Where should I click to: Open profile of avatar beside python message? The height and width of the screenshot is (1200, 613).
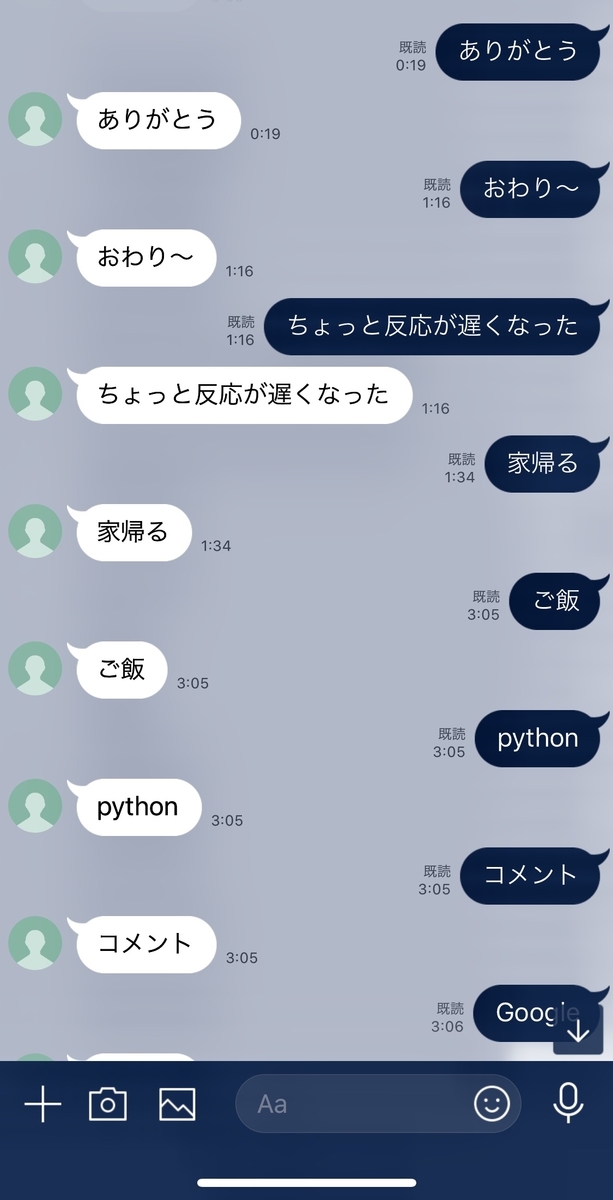[x=35, y=806]
